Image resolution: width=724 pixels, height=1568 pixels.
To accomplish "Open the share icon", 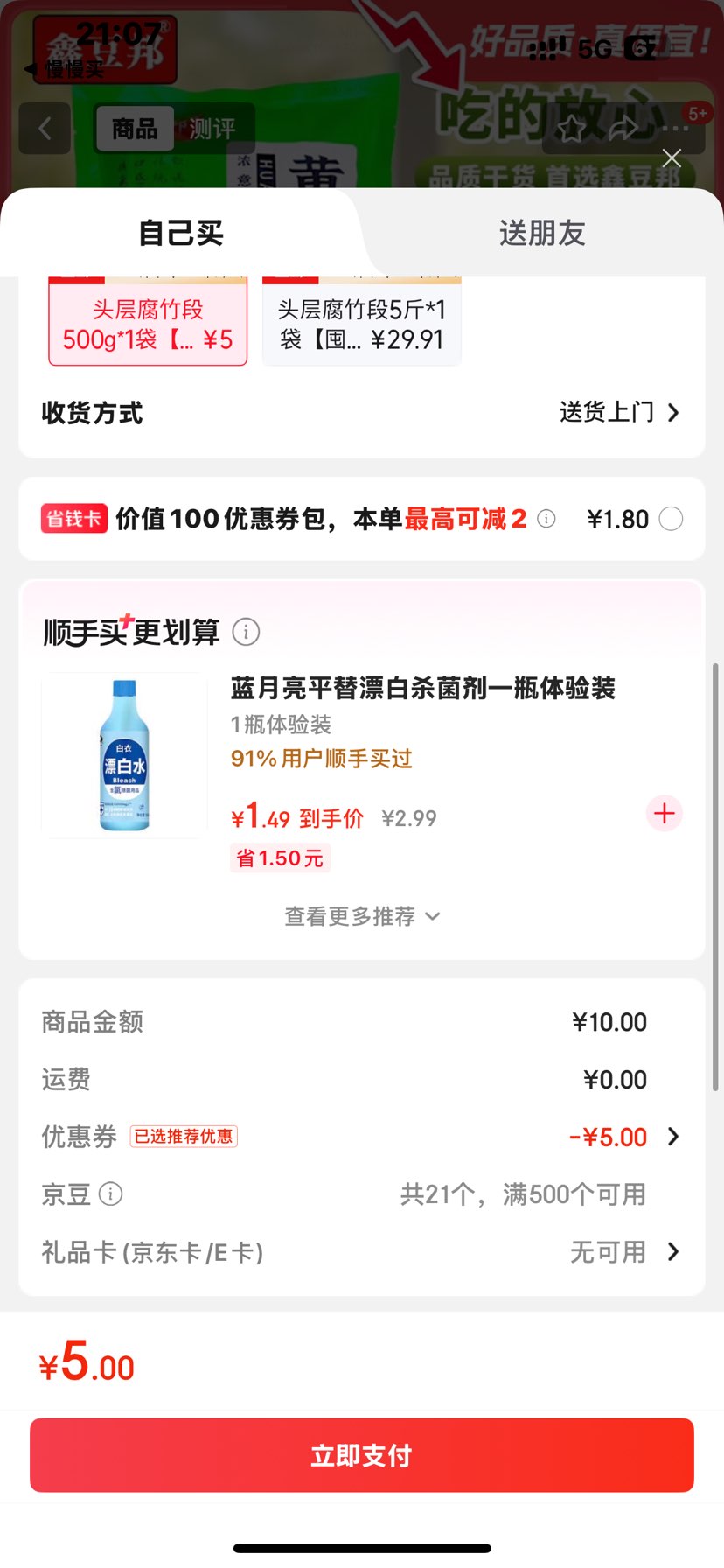I will click(623, 128).
